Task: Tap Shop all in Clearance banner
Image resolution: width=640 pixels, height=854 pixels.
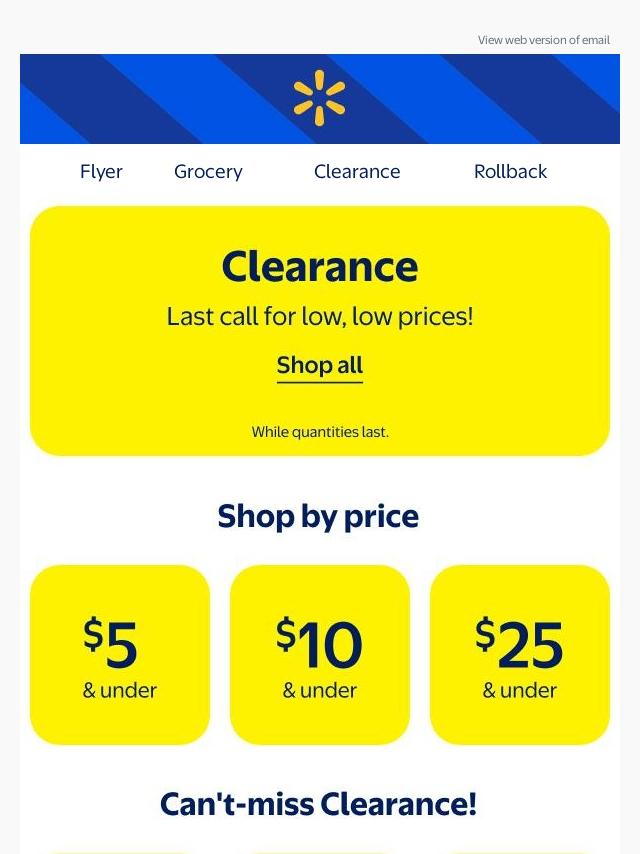Action: pos(320,366)
